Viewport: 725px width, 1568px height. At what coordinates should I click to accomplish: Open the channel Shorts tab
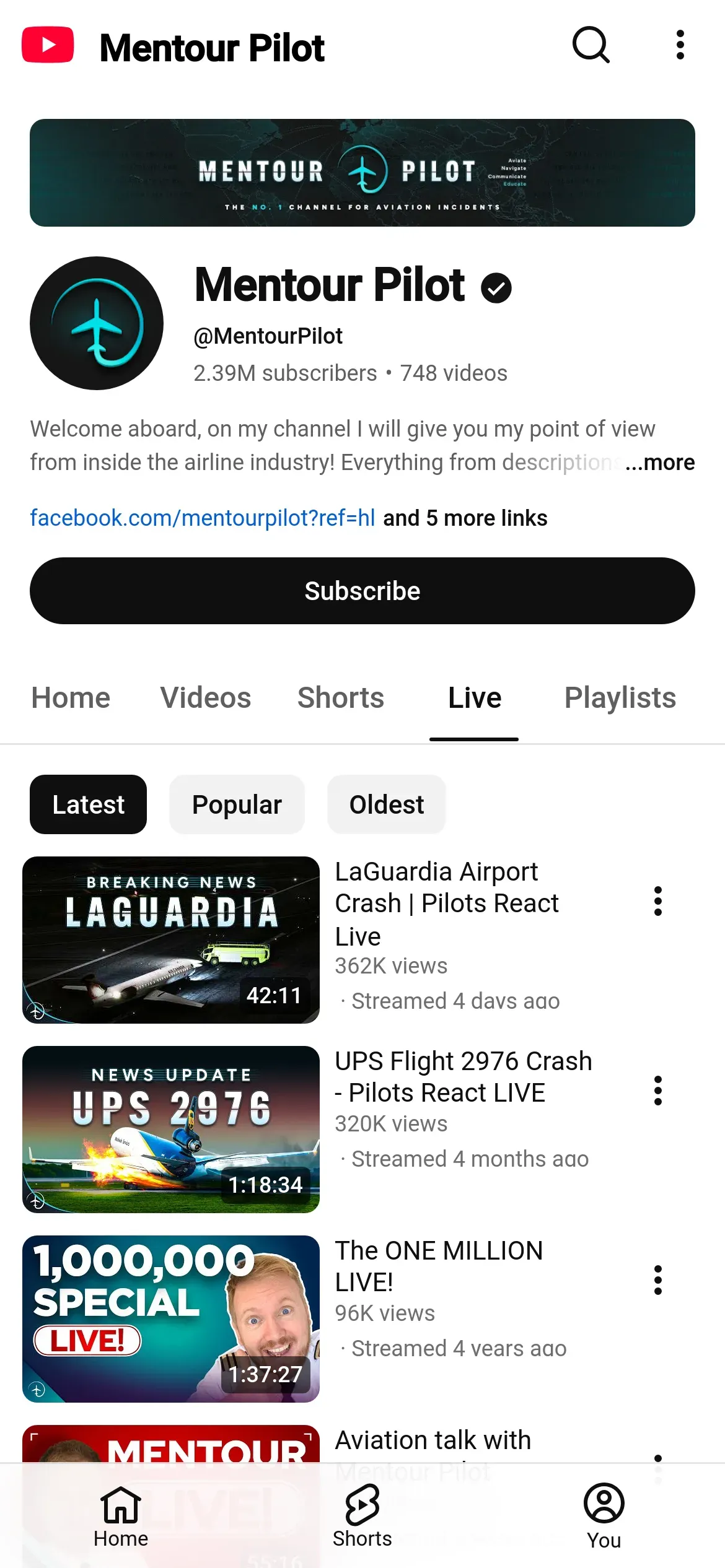341,698
